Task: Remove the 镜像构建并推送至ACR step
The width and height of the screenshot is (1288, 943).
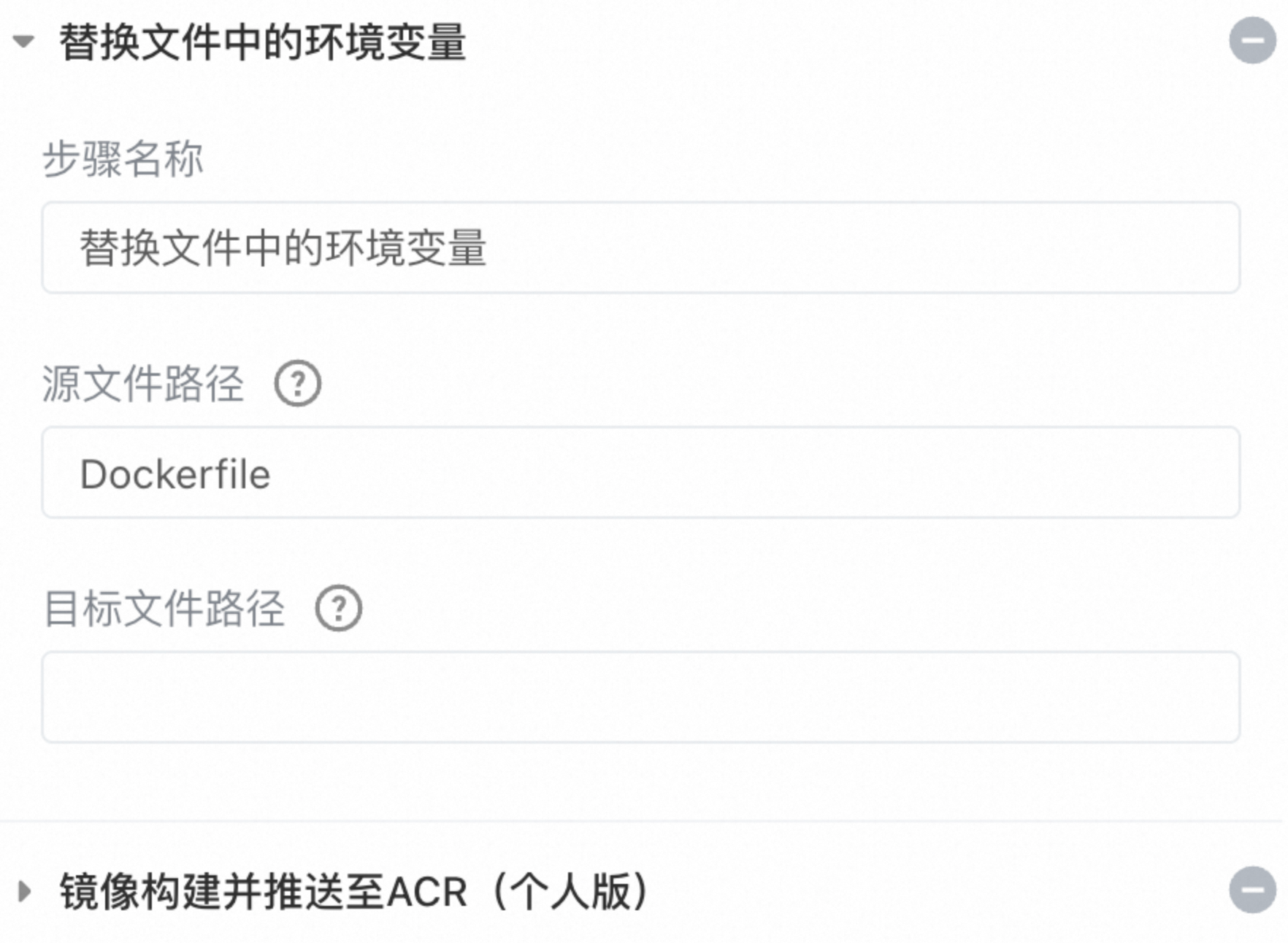Action: click(x=1252, y=890)
